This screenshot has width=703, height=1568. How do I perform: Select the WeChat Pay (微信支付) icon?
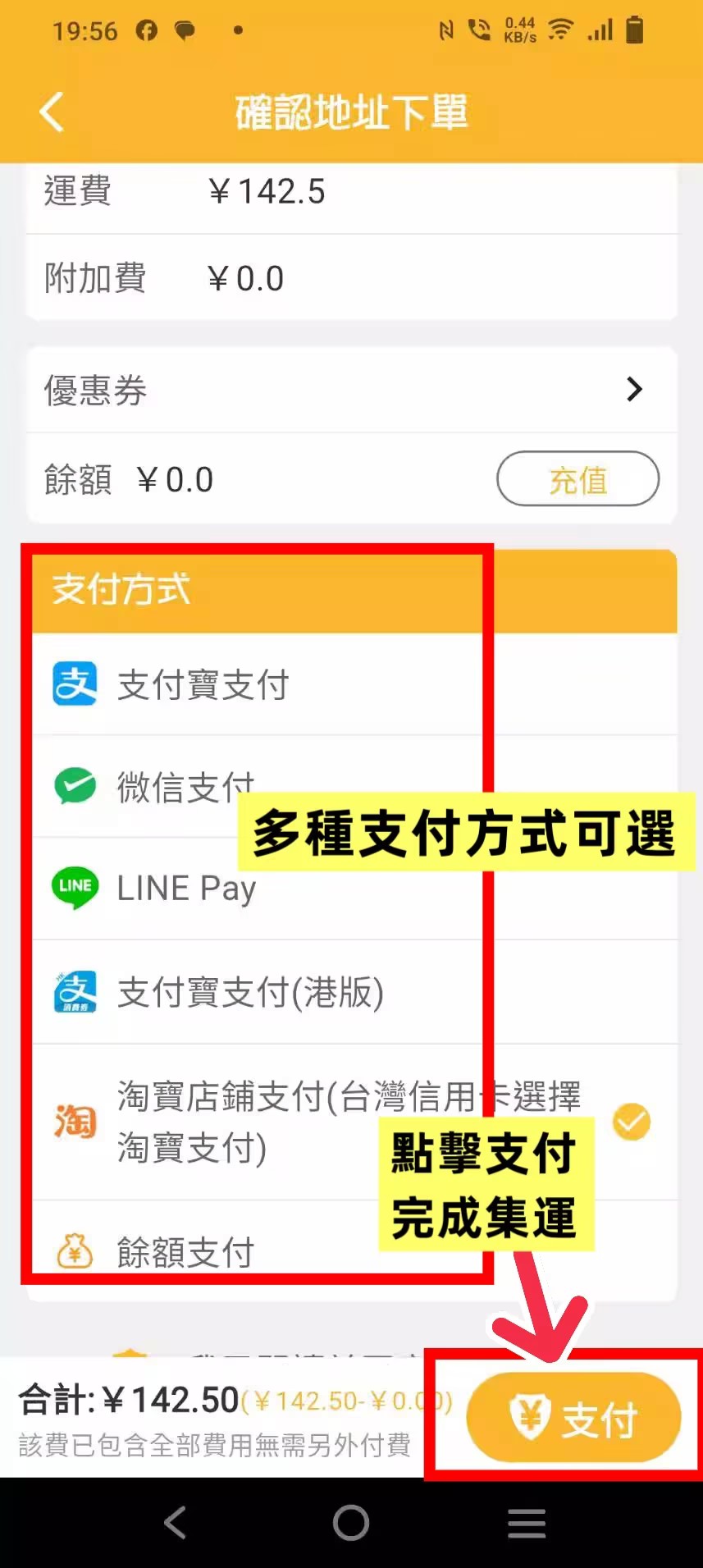tap(74, 785)
